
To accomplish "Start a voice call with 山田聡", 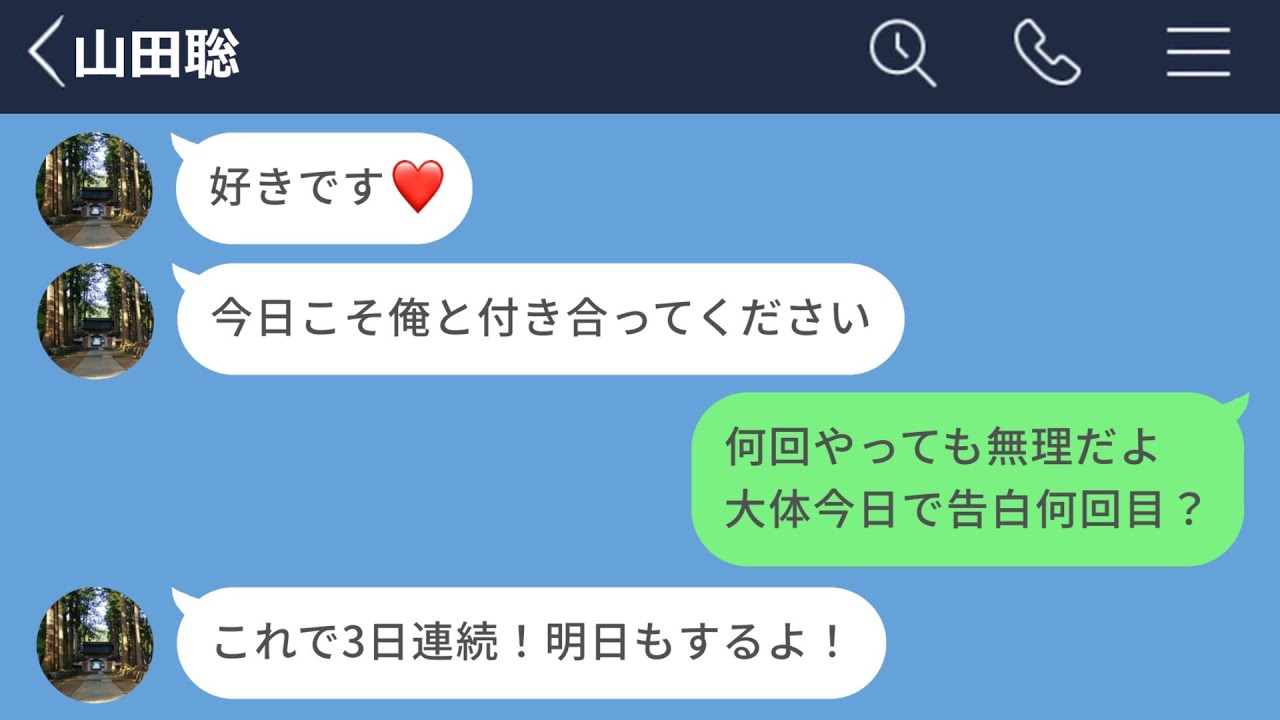I will point(1046,53).
